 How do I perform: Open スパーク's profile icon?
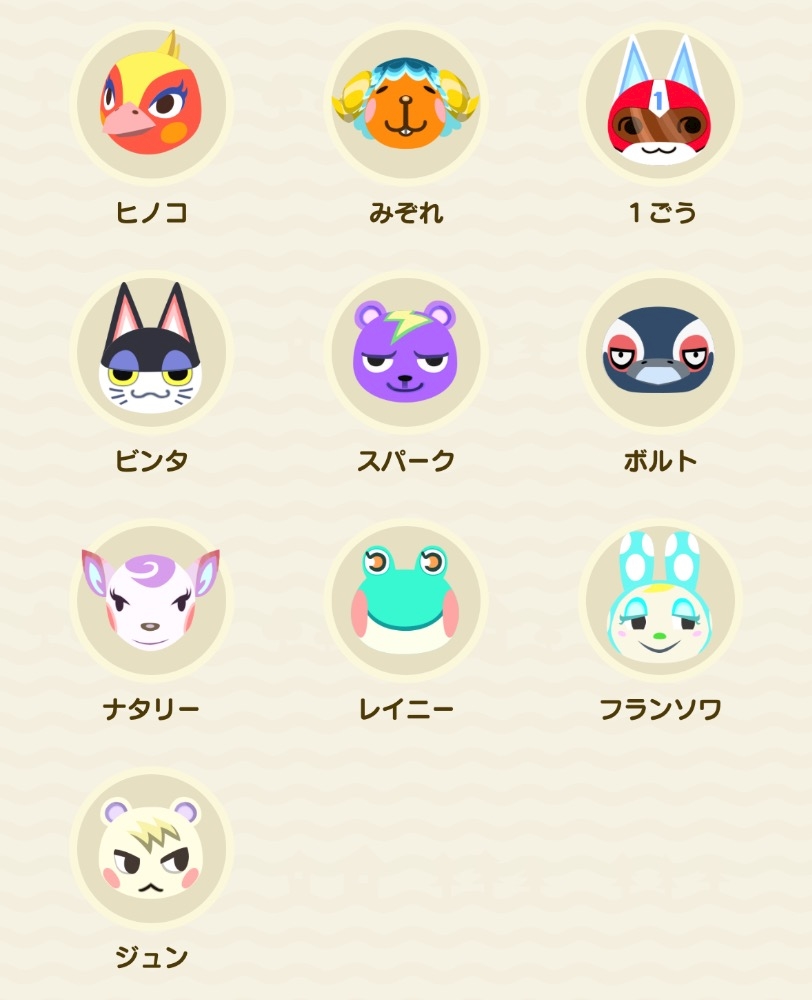(x=406, y=351)
